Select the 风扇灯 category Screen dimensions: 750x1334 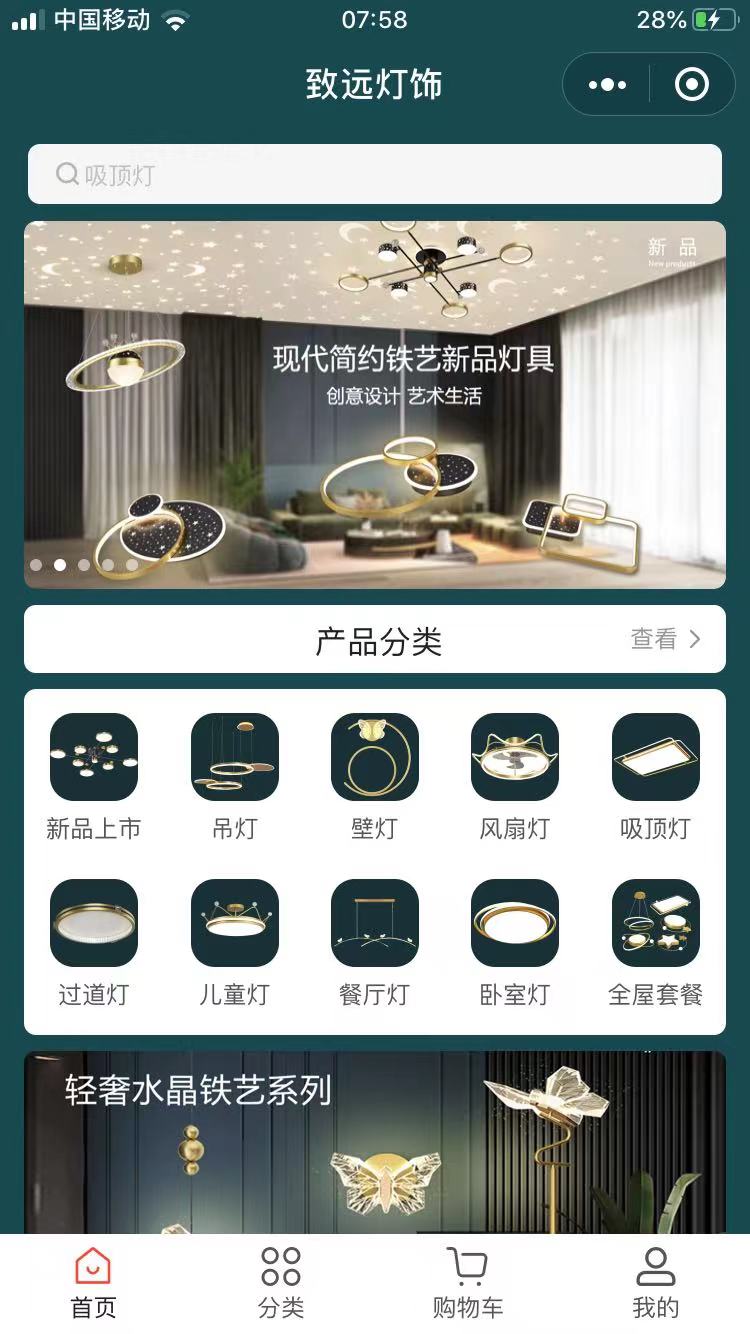pos(515,757)
